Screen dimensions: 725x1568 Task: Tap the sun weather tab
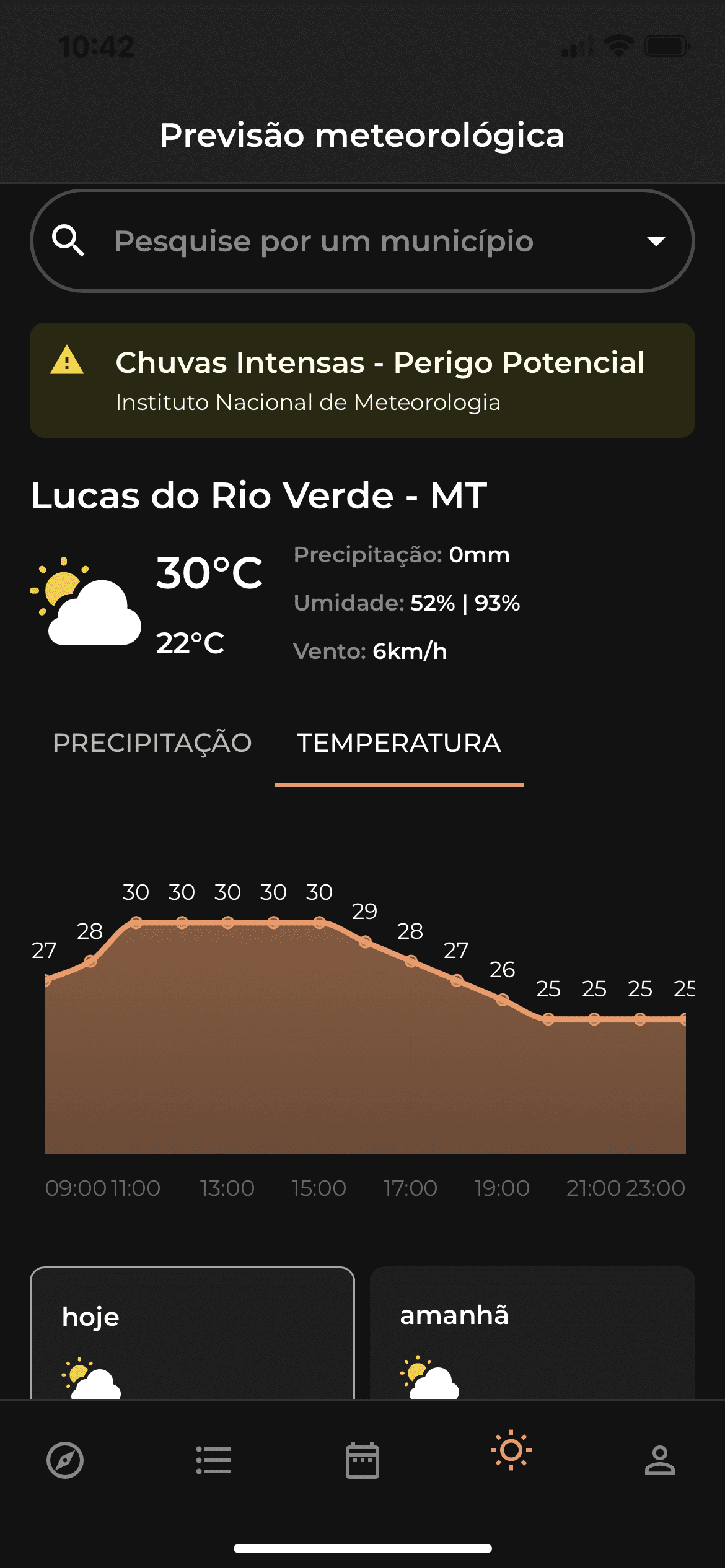pyautogui.click(x=511, y=1450)
